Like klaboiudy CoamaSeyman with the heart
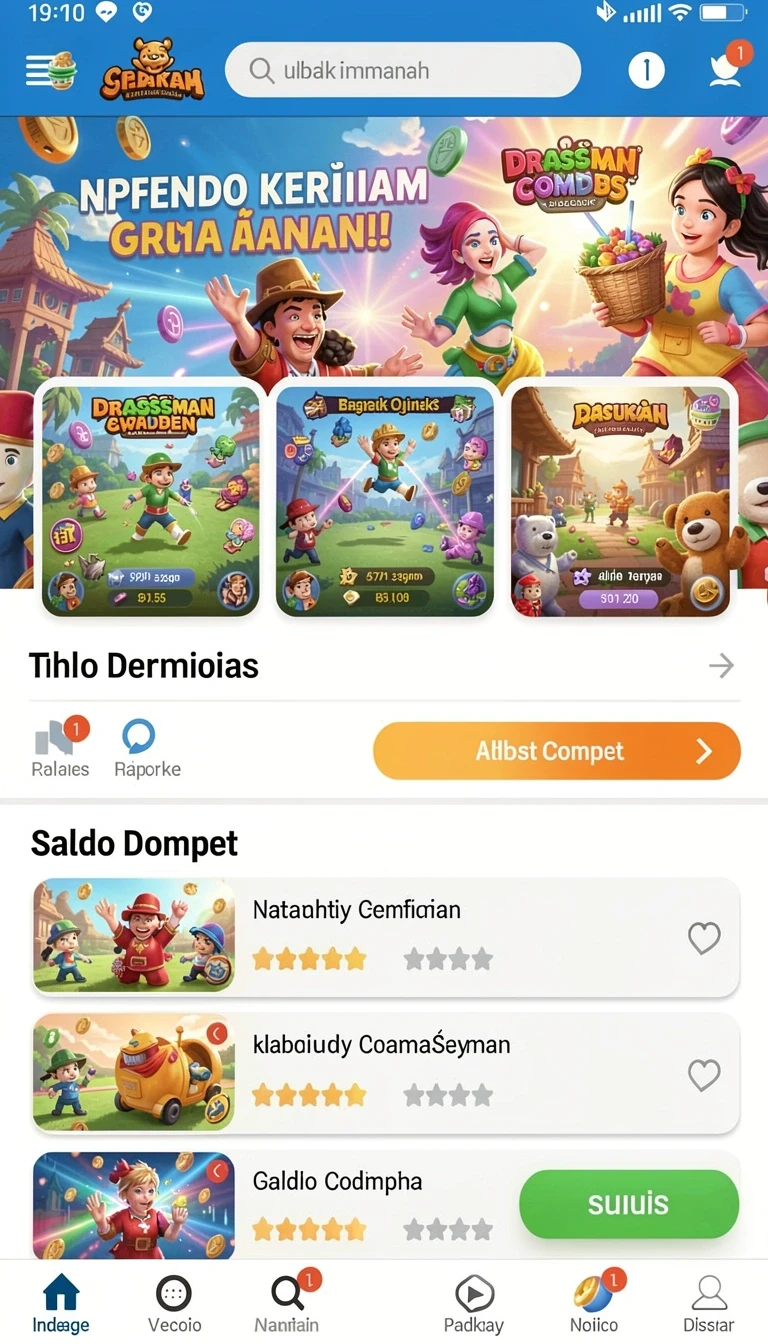This screenshot has height=1344, width=768. [x=704, y=1075]
